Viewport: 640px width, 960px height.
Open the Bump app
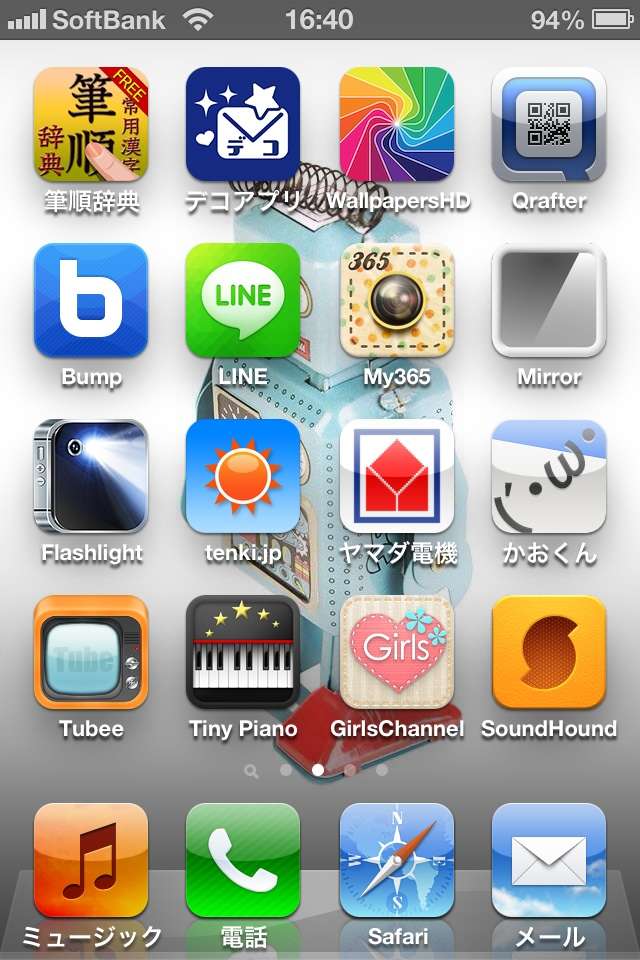point(91,300)
